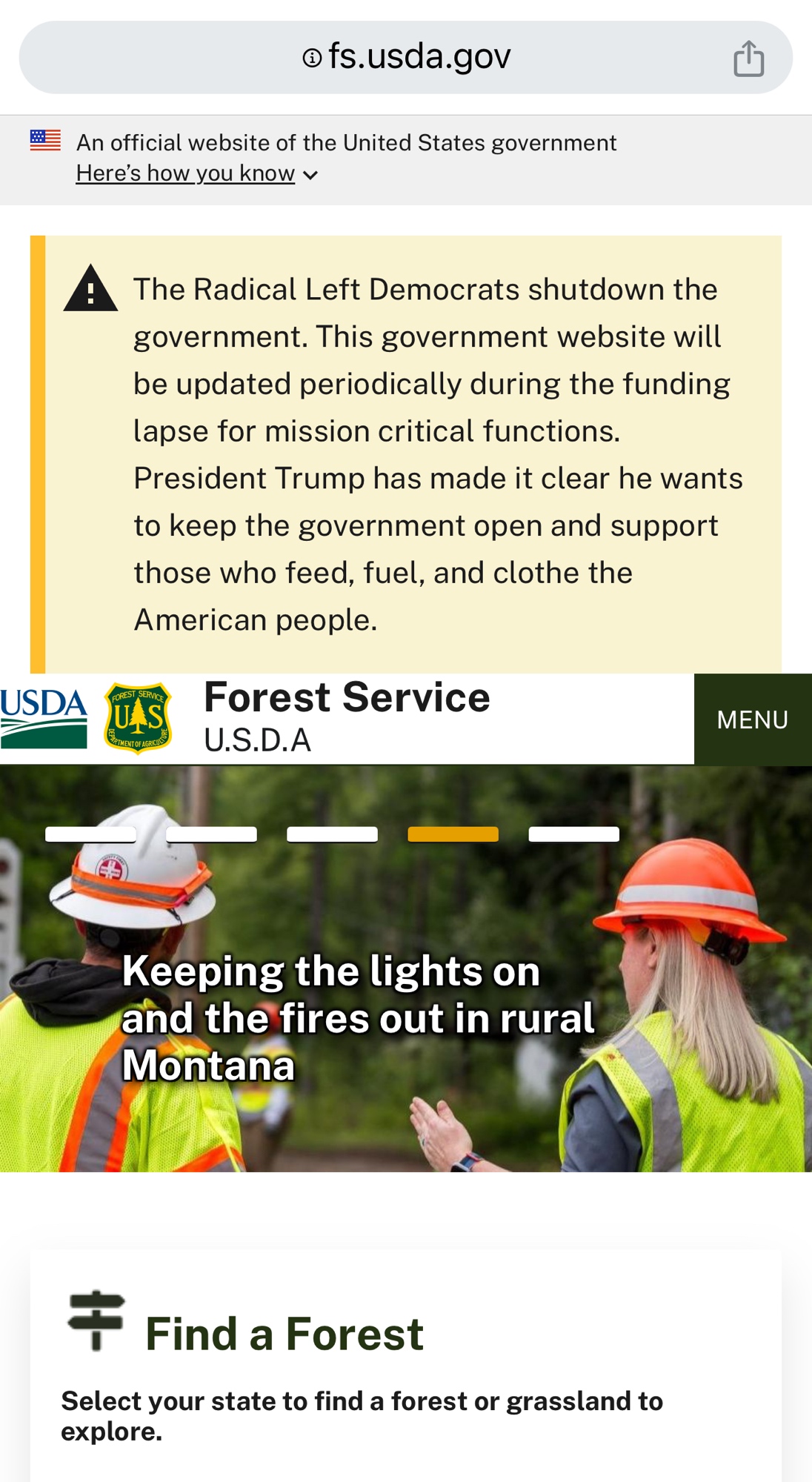Select the first carousel slide indicator
This screenshot has height=1482, width=812.
pos(90,834)
